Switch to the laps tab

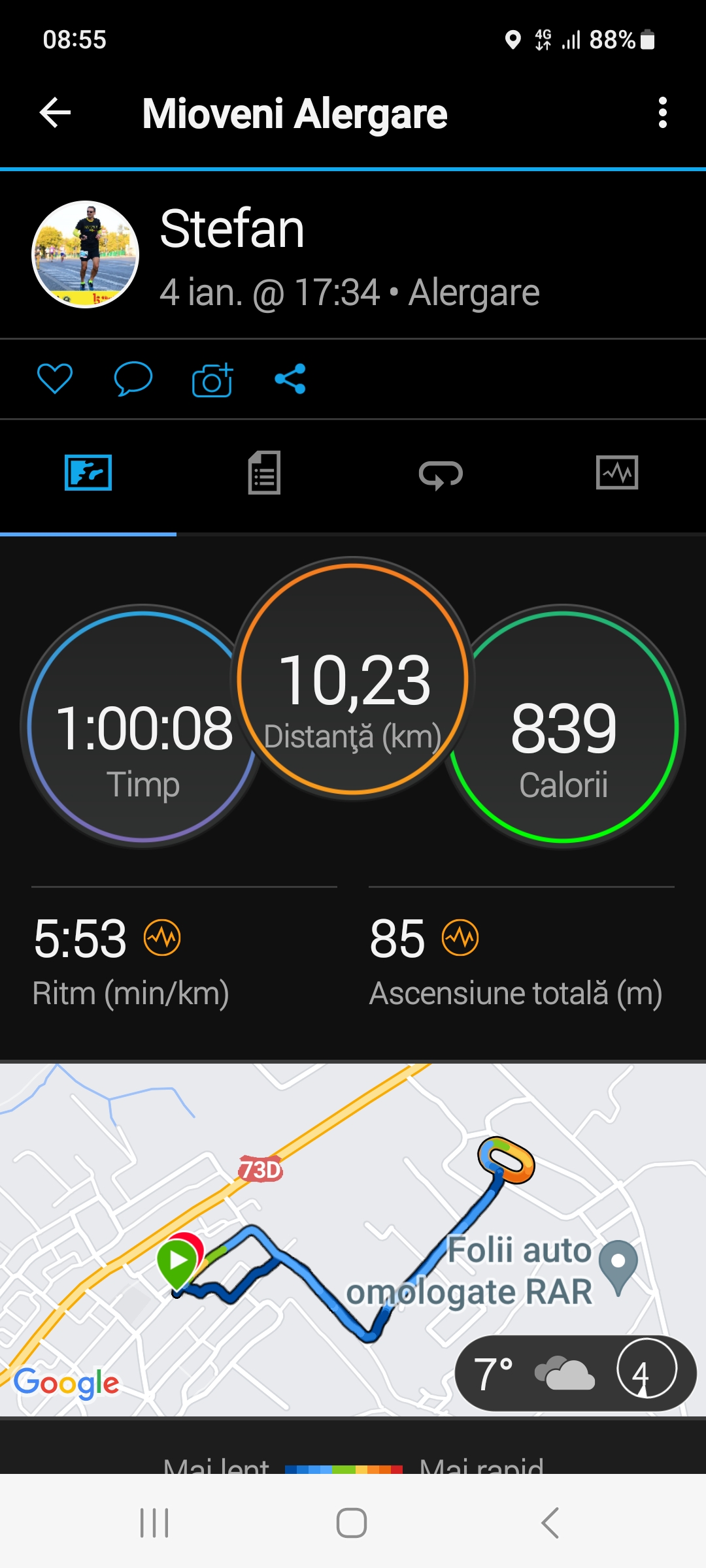tap(441, 474)
